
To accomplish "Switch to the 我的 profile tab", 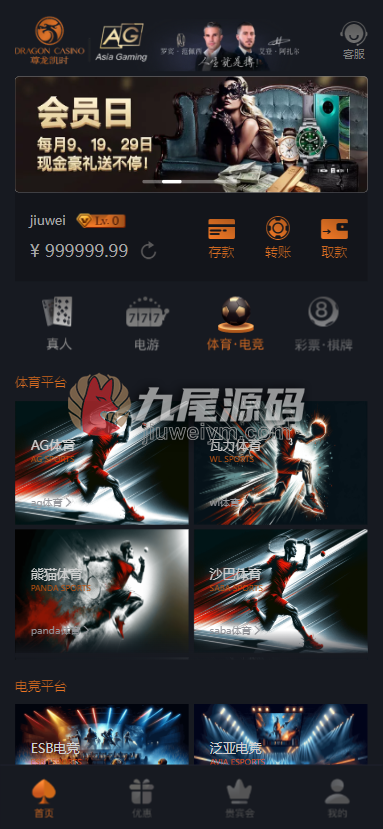I will (x=337, y=798).
